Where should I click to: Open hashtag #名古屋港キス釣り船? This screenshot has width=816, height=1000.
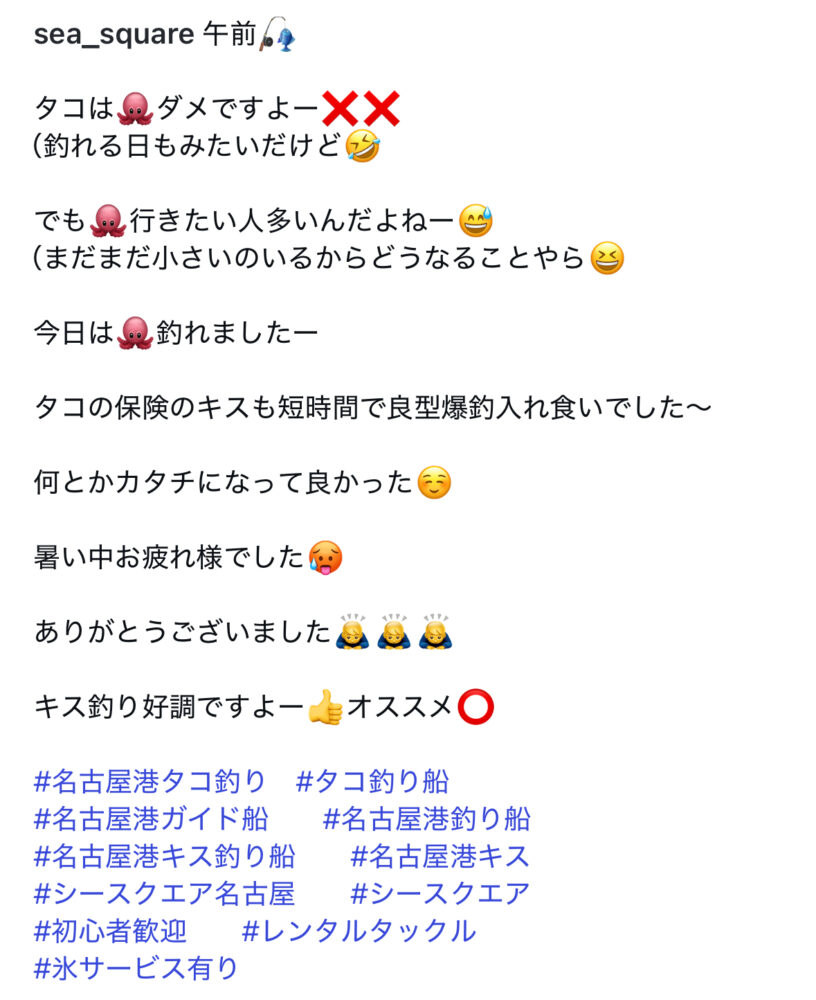point(164,857)
